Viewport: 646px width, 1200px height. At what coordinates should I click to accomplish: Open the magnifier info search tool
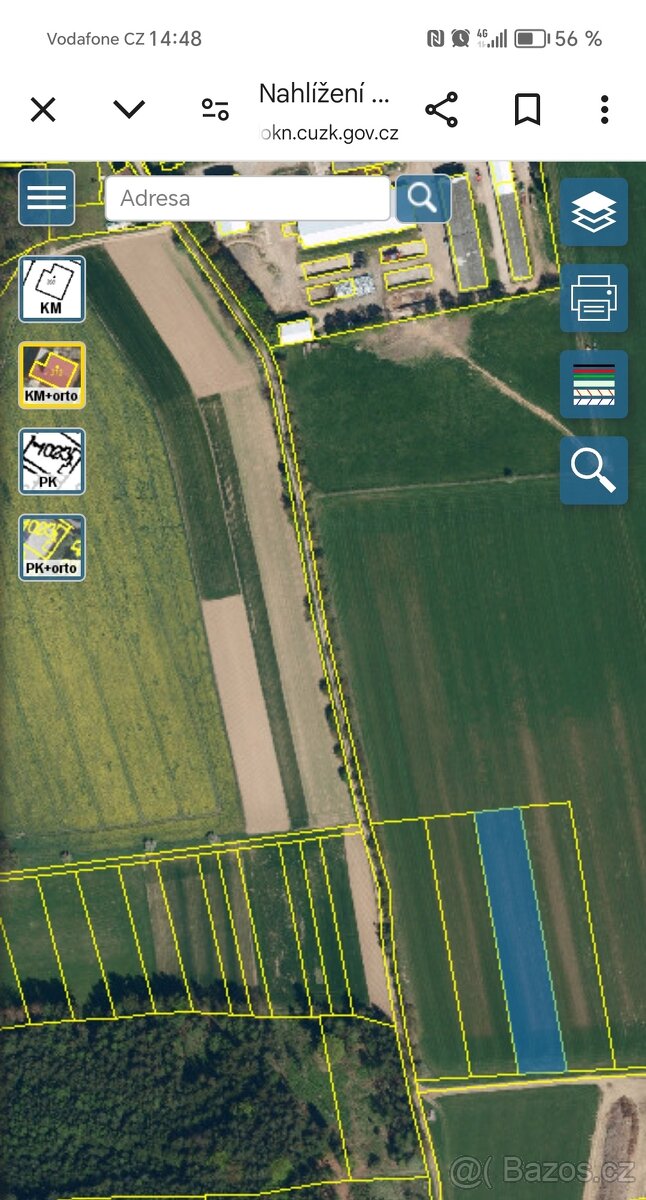click(594, 470)
